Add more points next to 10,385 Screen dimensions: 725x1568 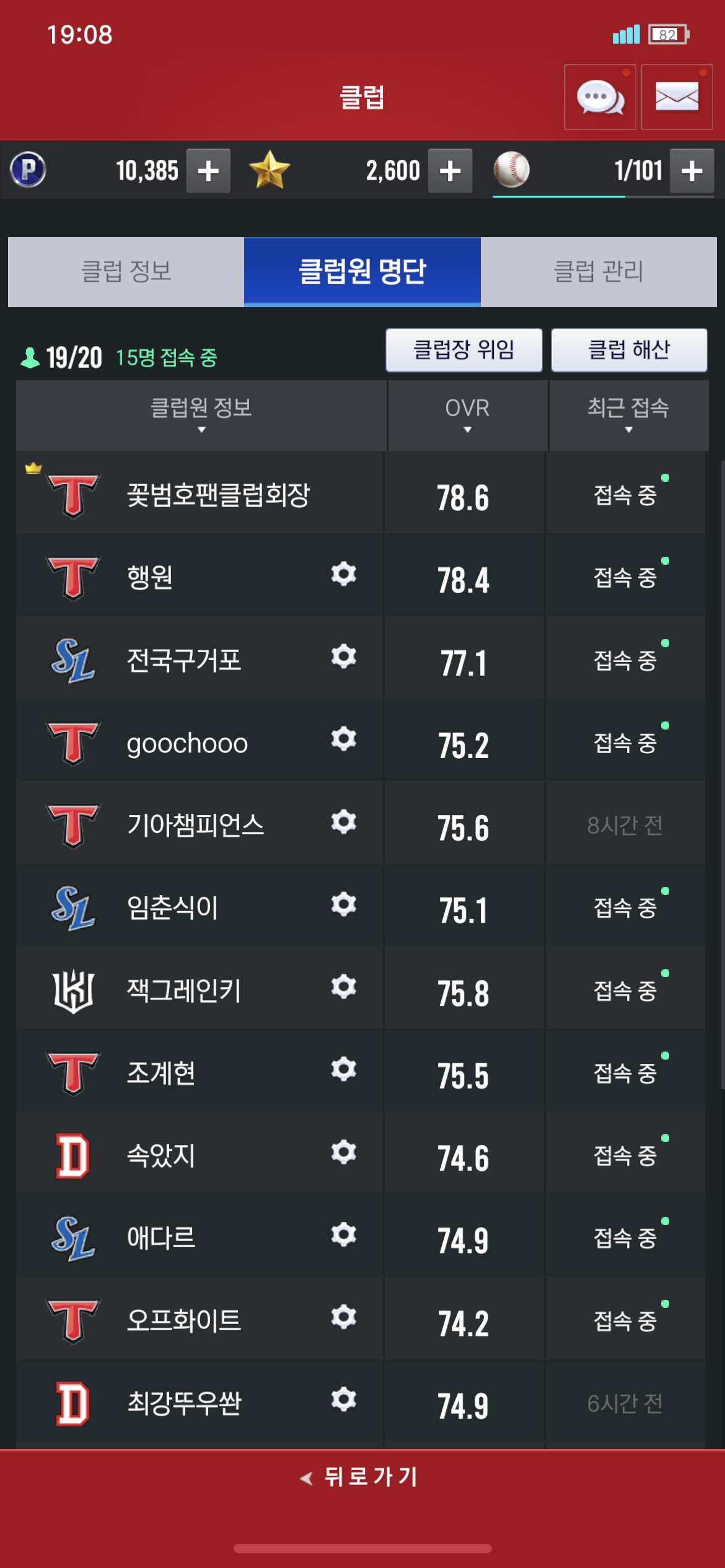pyautogui.click(x=209, y=171)
